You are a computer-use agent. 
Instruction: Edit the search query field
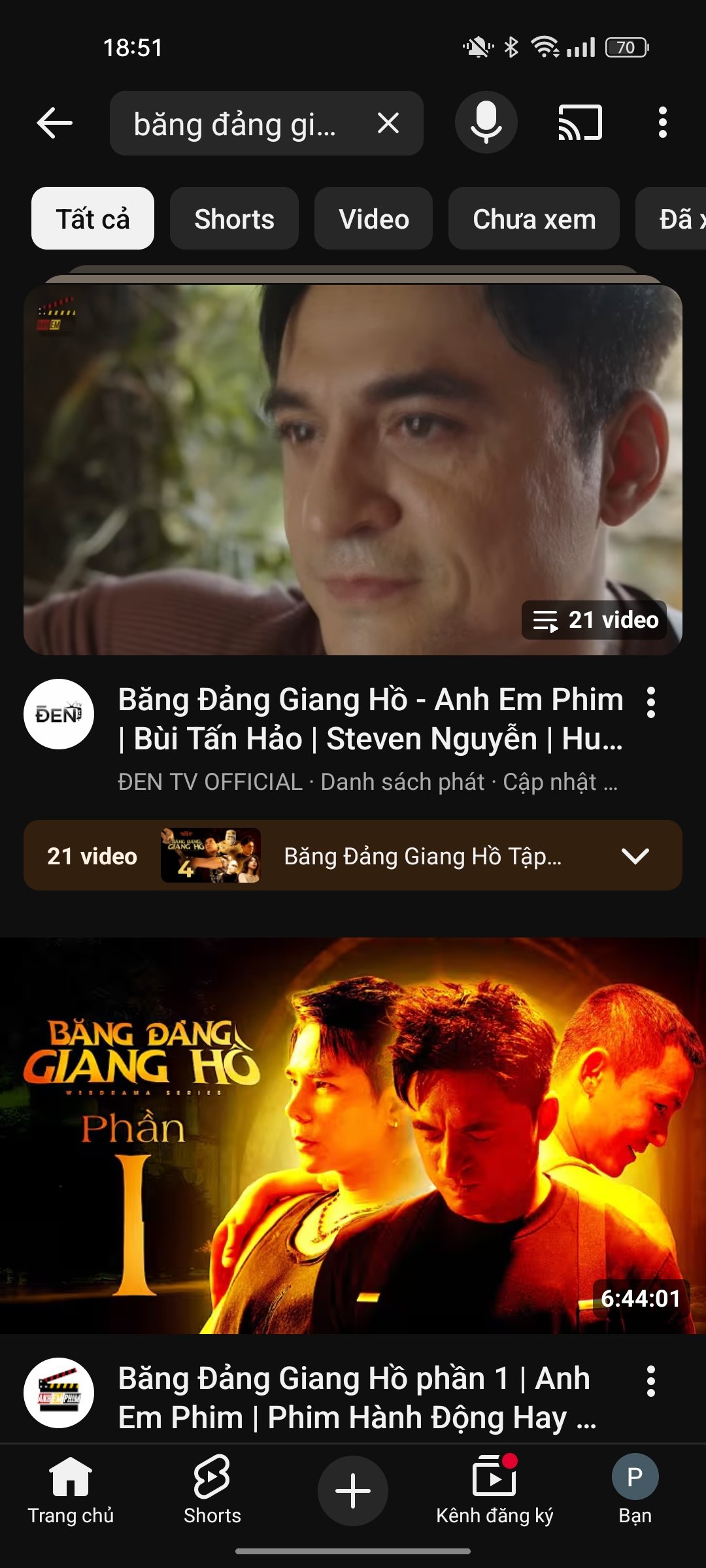(x=235, y=123)
